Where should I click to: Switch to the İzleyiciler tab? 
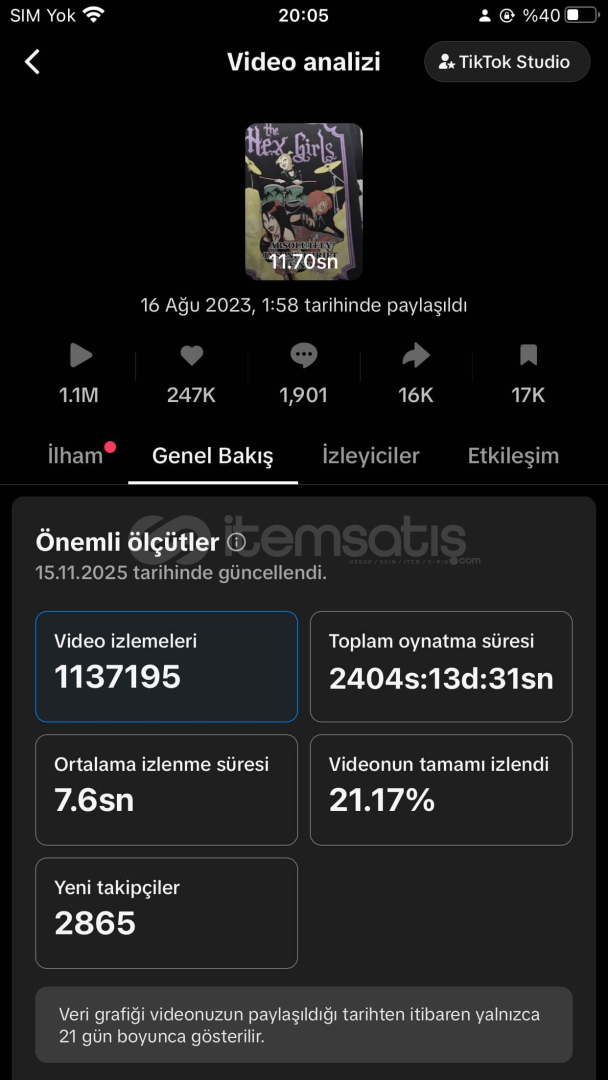point(370,456)
